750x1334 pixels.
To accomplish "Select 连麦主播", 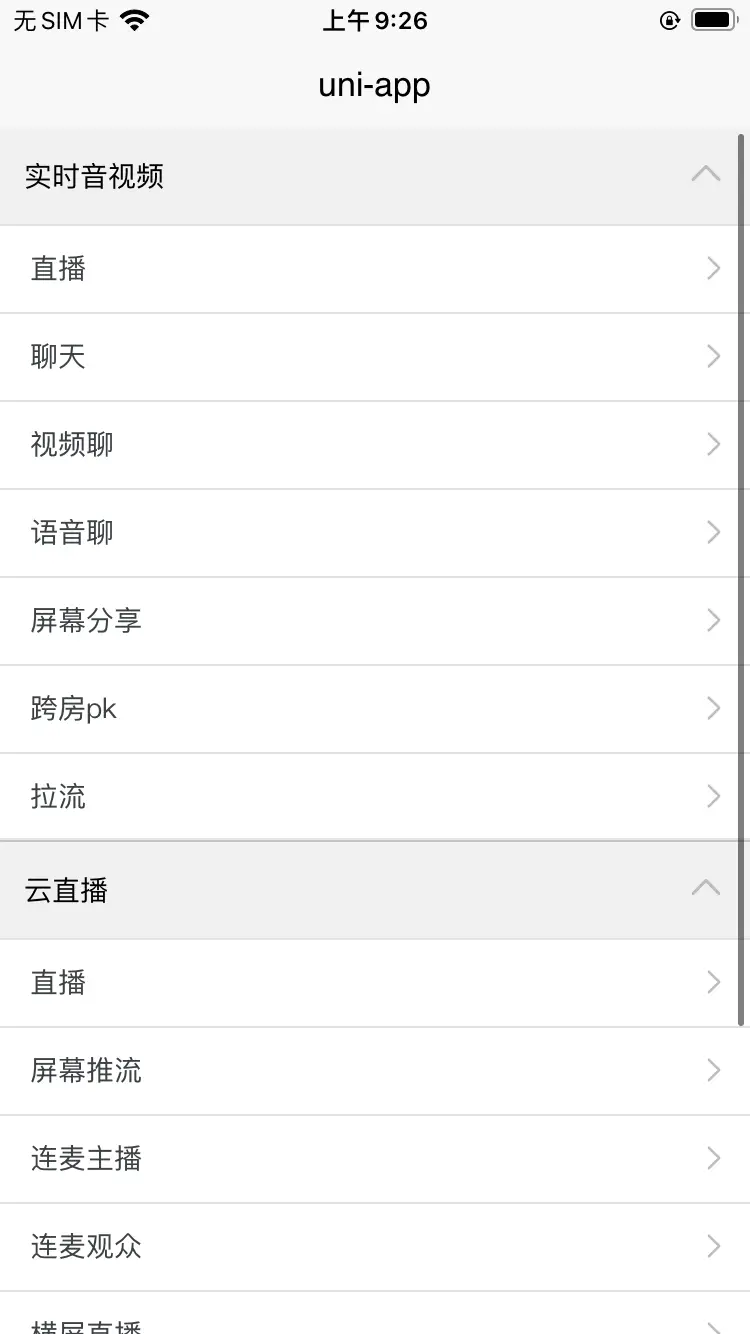I will pos(375,1159).
